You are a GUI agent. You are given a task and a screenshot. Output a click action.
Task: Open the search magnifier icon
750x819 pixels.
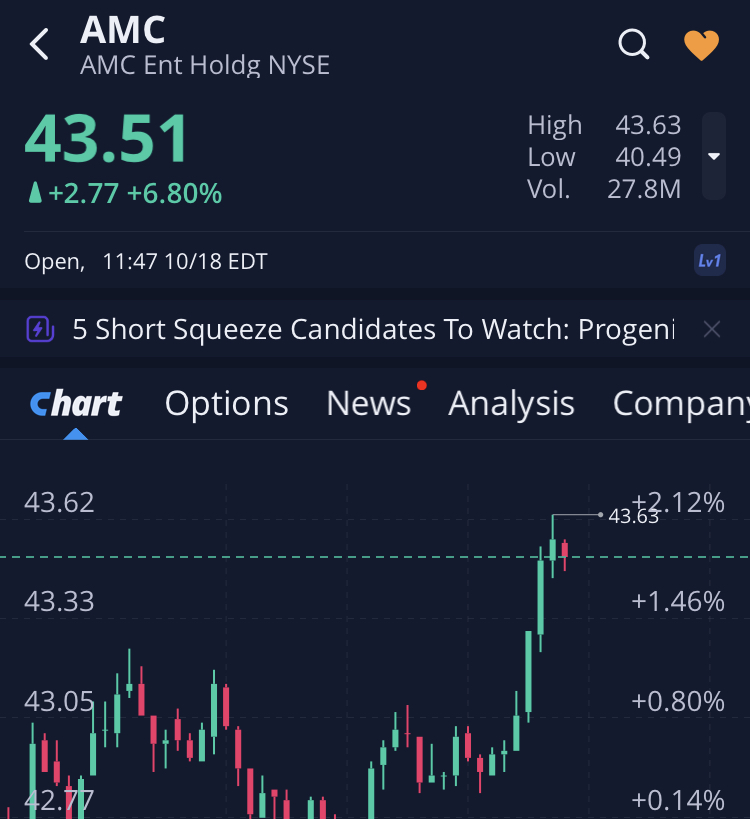coord(634,44)
